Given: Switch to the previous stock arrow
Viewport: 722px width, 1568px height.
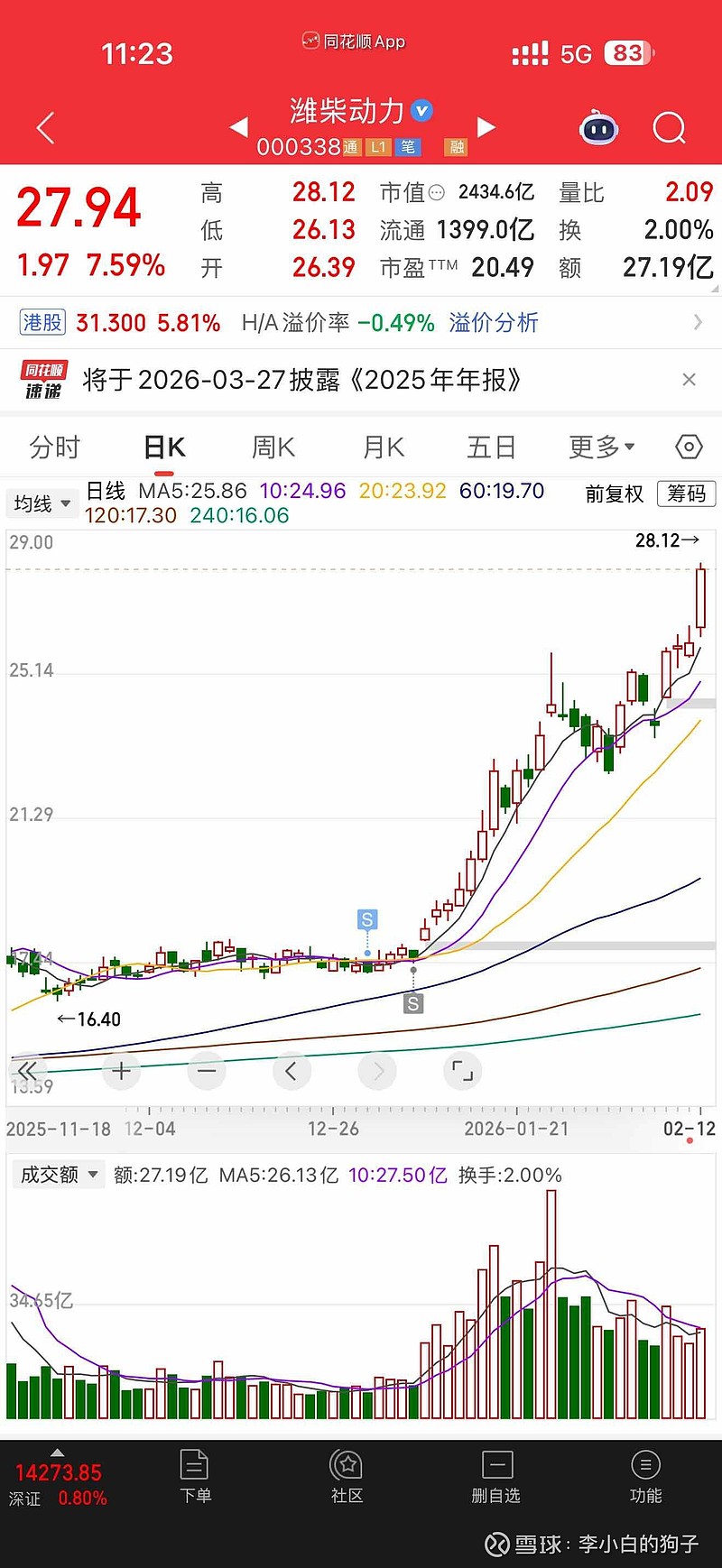Looking at the screenshot, I should click(239, 127).
